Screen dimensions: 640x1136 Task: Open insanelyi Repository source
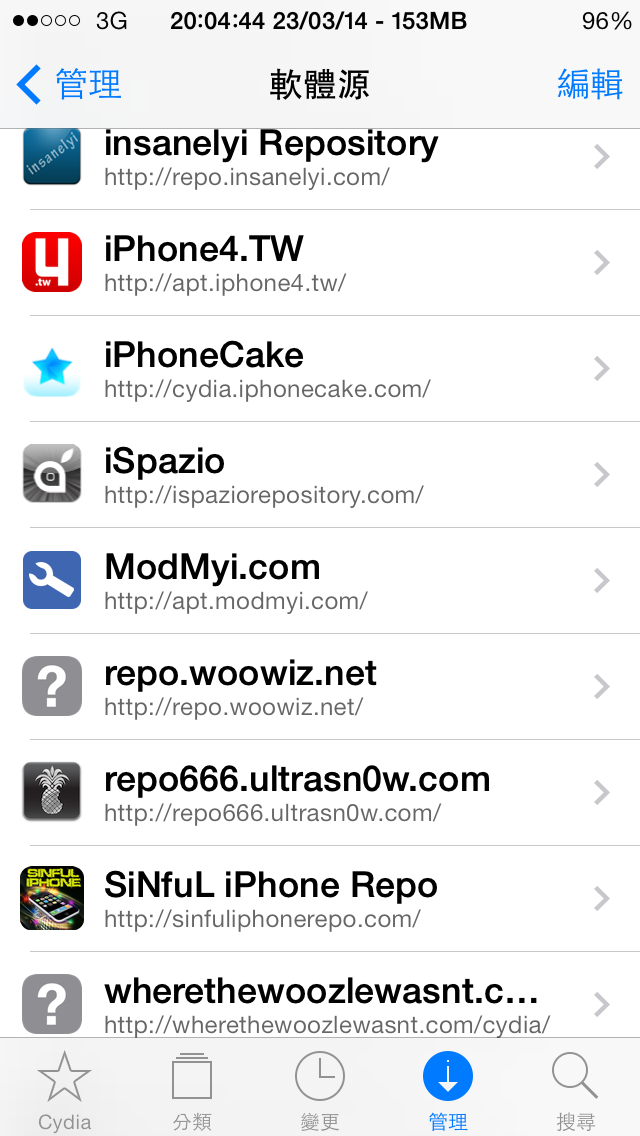click(320, 160)
